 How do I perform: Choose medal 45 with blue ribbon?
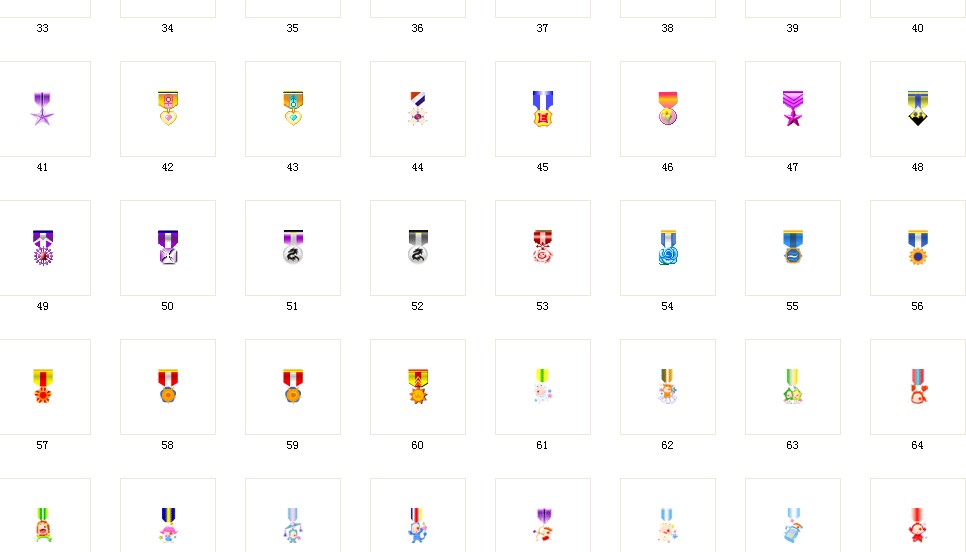coord(542,109)
